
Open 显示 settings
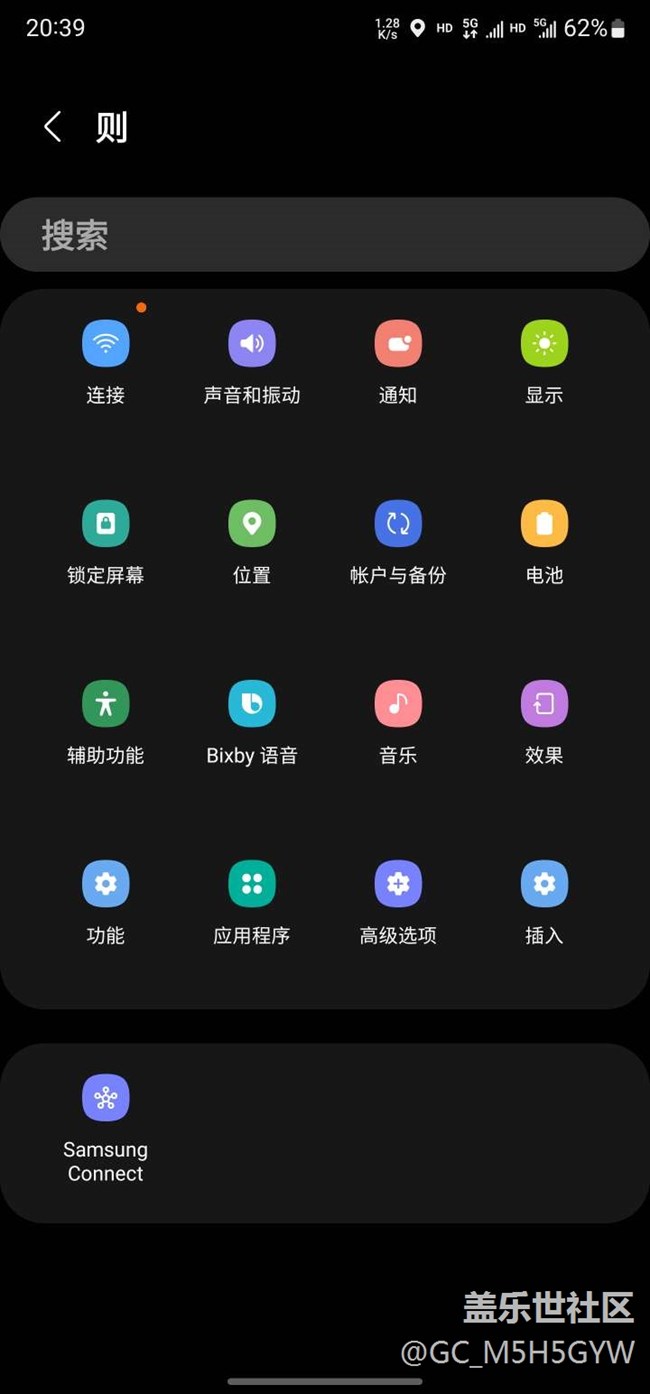[544, 345]
